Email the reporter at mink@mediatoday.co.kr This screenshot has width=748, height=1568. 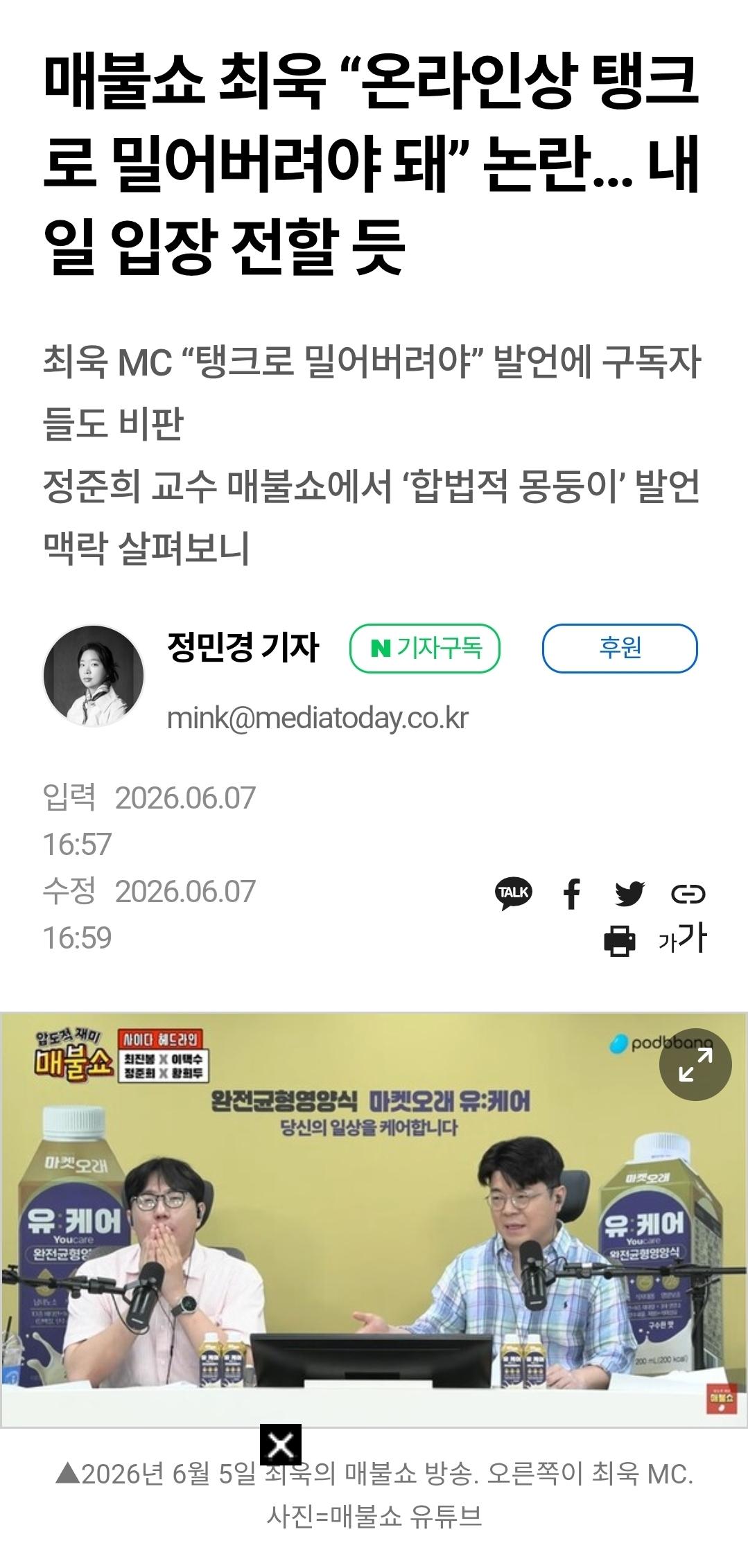click(318, 718)
